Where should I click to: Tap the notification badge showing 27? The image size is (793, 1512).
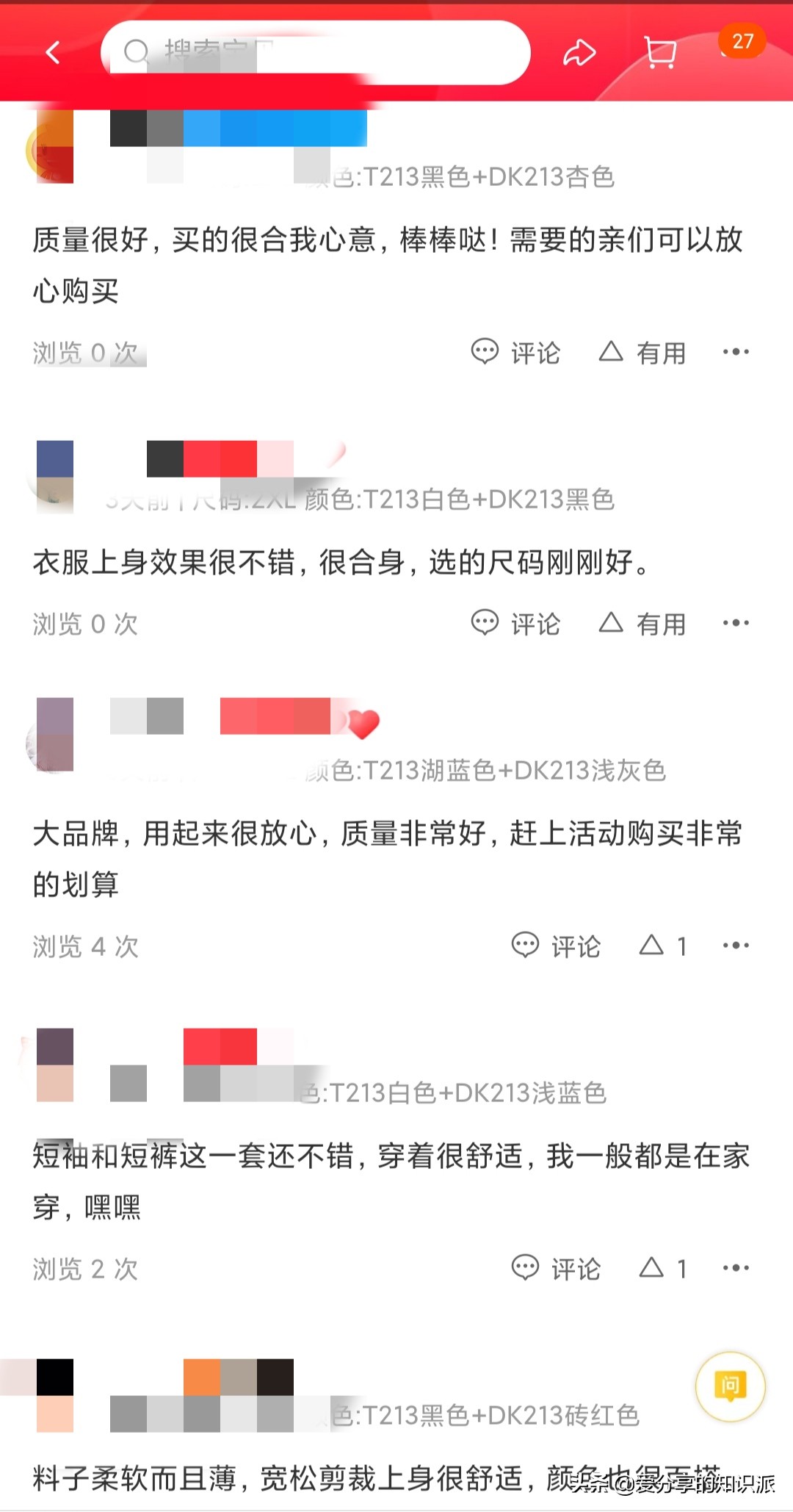click(741, 41)
